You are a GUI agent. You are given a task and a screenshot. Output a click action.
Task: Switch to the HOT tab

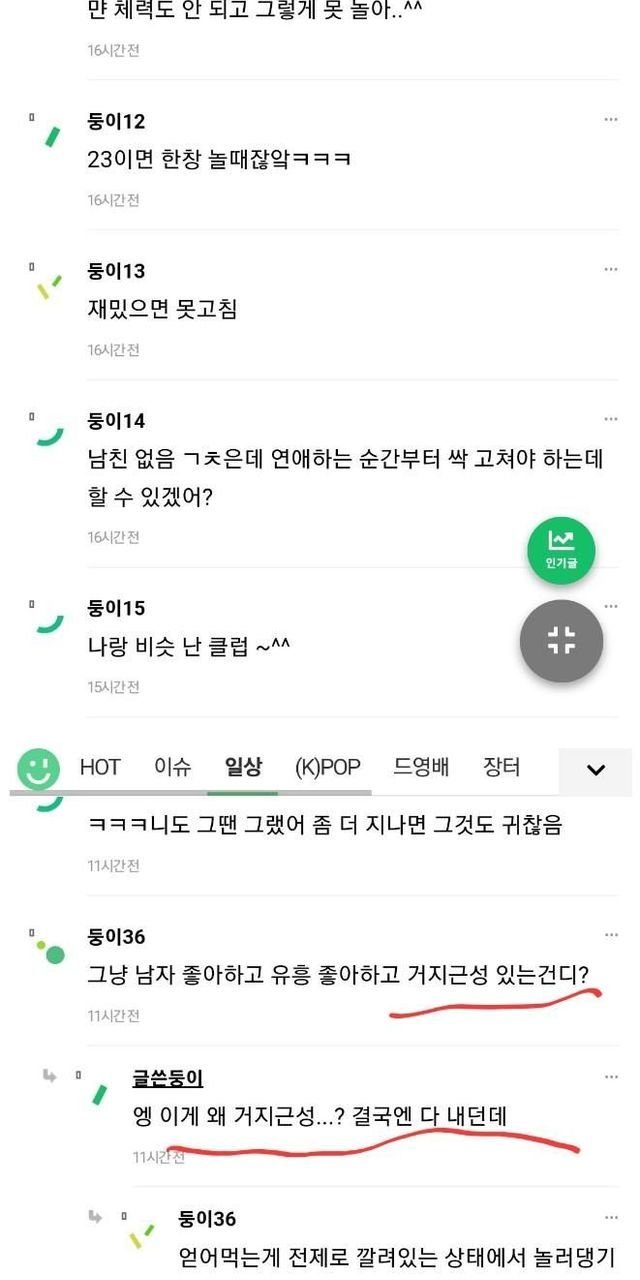100,768
